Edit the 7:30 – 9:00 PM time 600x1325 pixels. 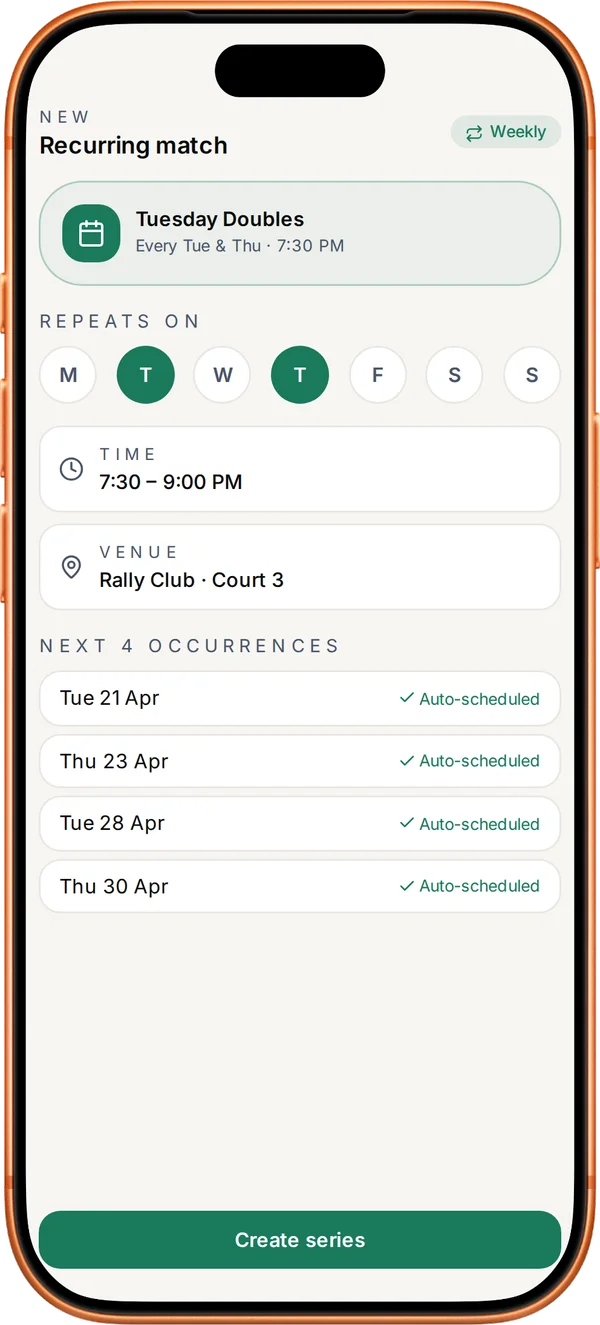click(x=300, y=469)
